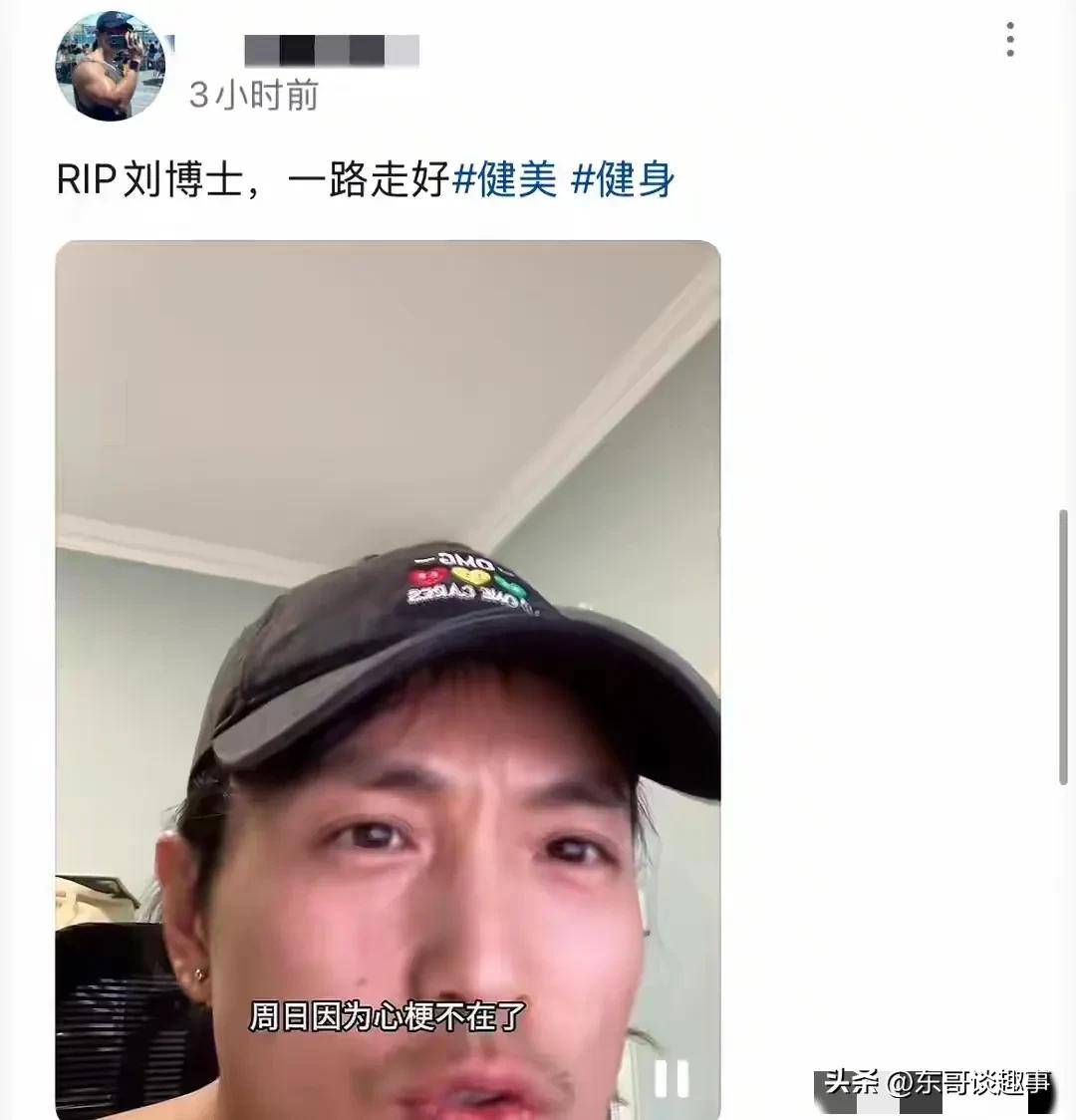Open the poster's profile avatar

tap(110, 66)
